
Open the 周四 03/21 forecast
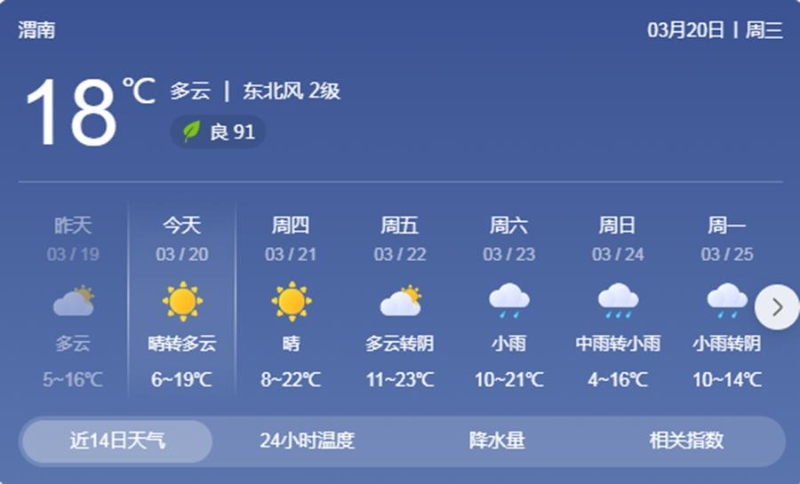point(291,300)
